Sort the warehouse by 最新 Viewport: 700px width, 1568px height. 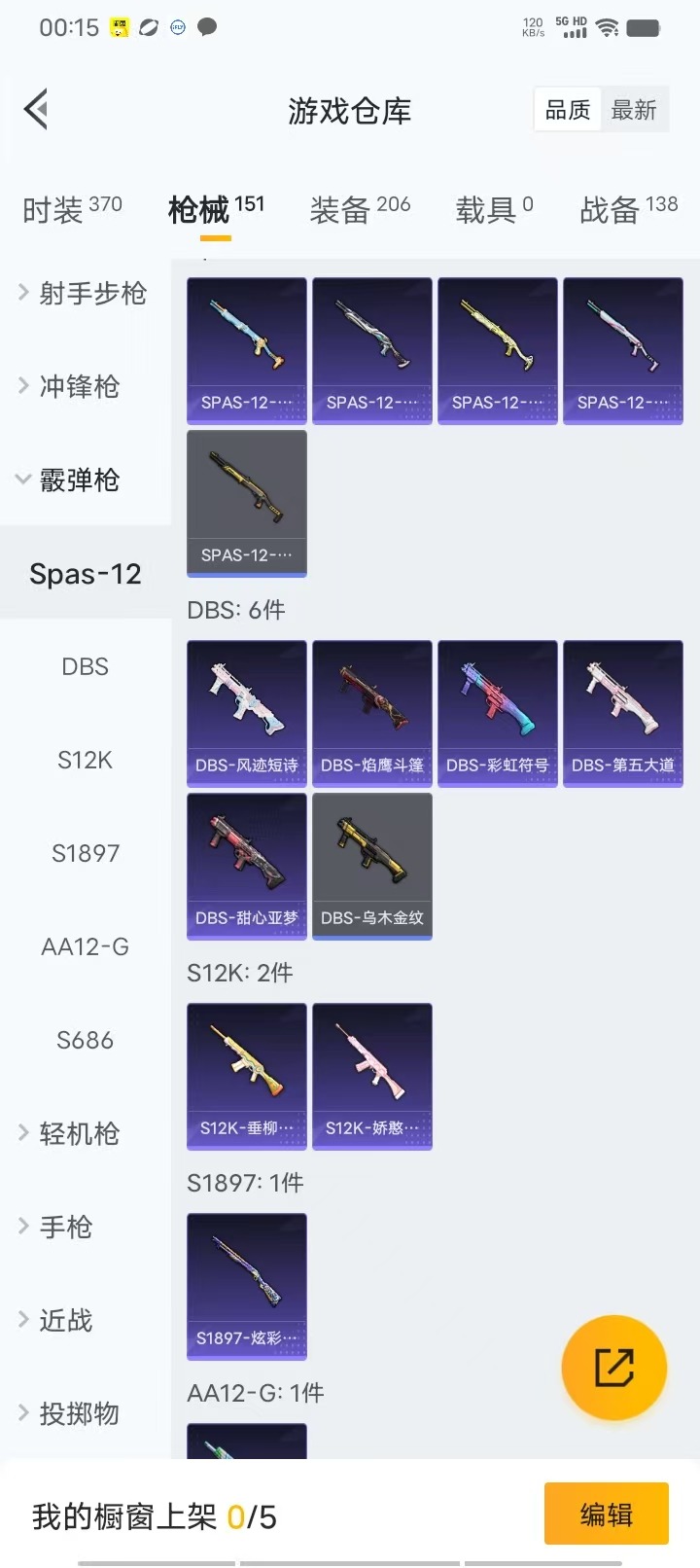pyautogui.click(x=634, y=110)
